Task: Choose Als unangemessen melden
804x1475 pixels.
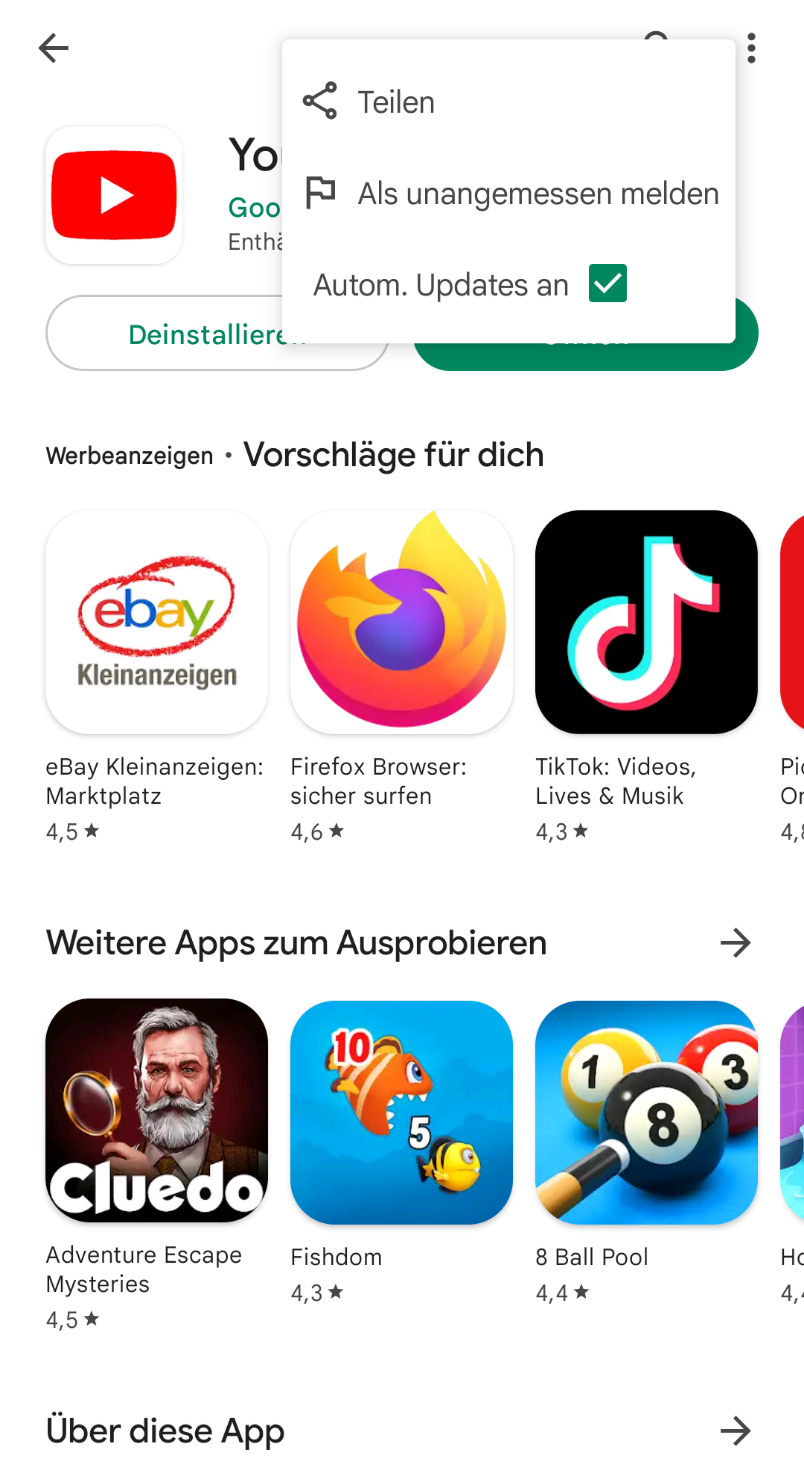Action: pyautogui.click(x=538, y=193)
